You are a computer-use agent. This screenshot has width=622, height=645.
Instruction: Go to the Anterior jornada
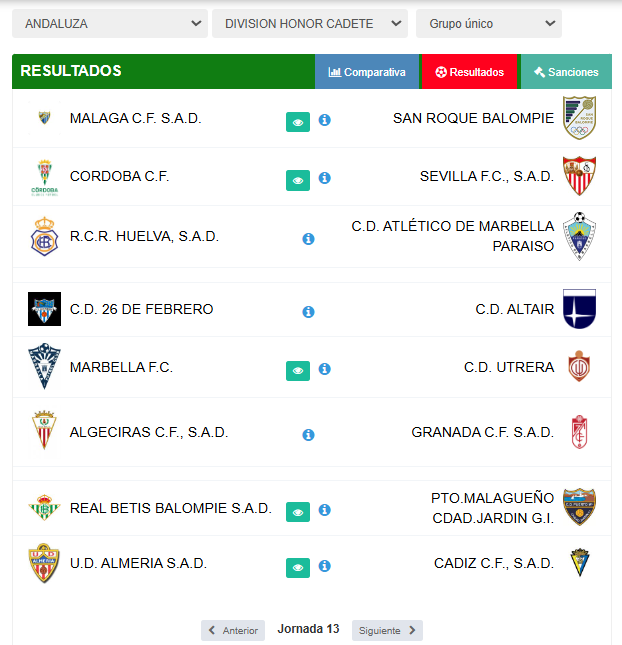233,630
